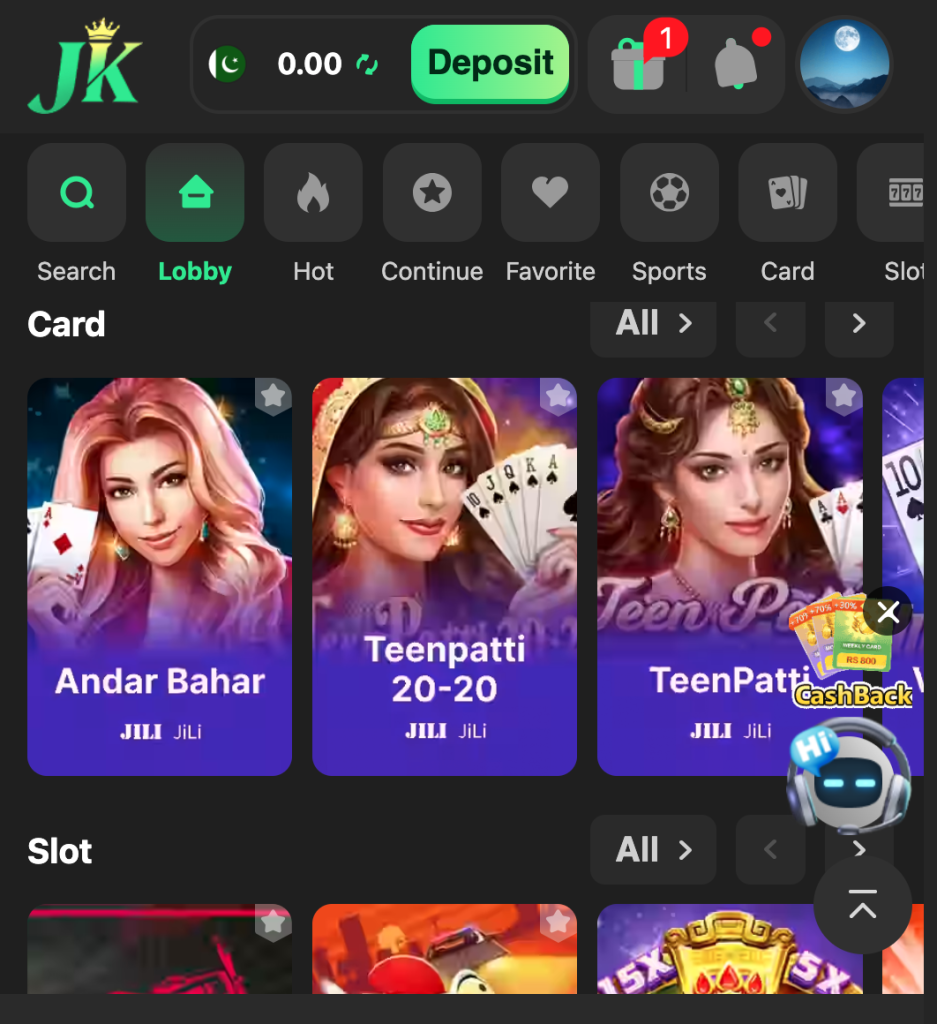937x1024 pixels.
Task: Switch to the Continue category
Action: tap(432, 193)
